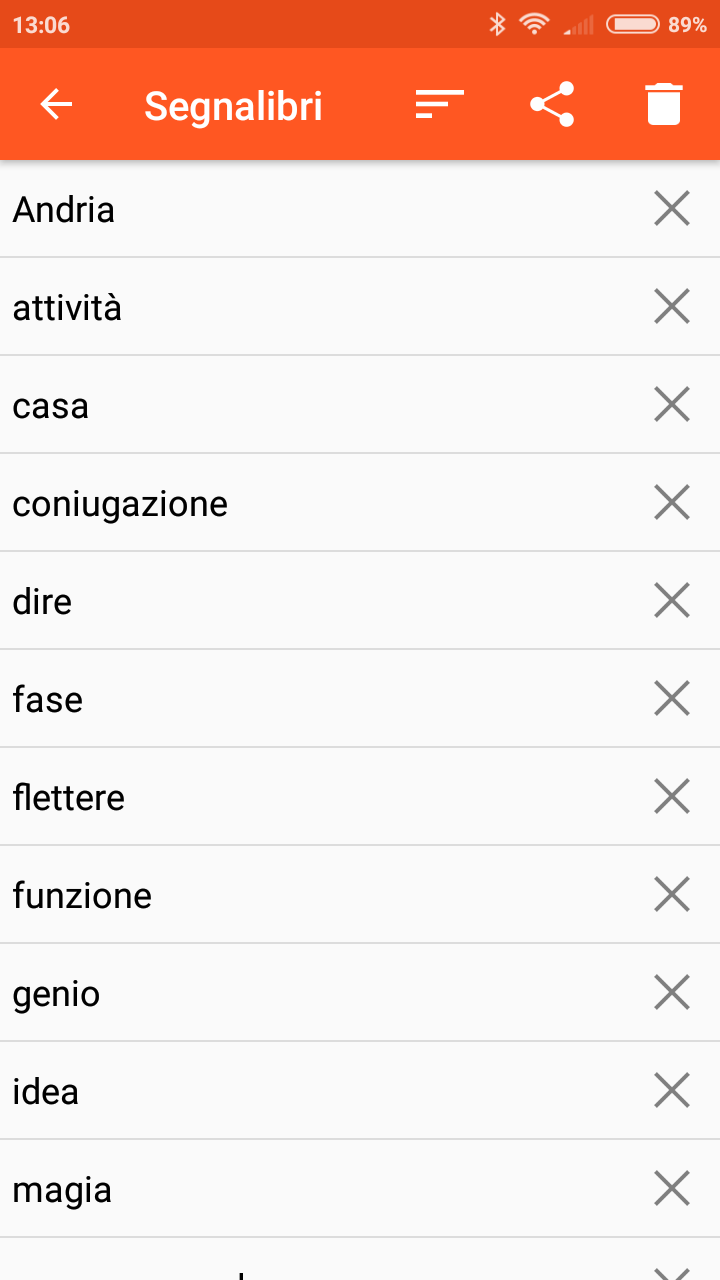Remove 'fase' from bookmarks via X icon
The height and width of the screenshot is (1280, 720).
(x=671, y=698)
